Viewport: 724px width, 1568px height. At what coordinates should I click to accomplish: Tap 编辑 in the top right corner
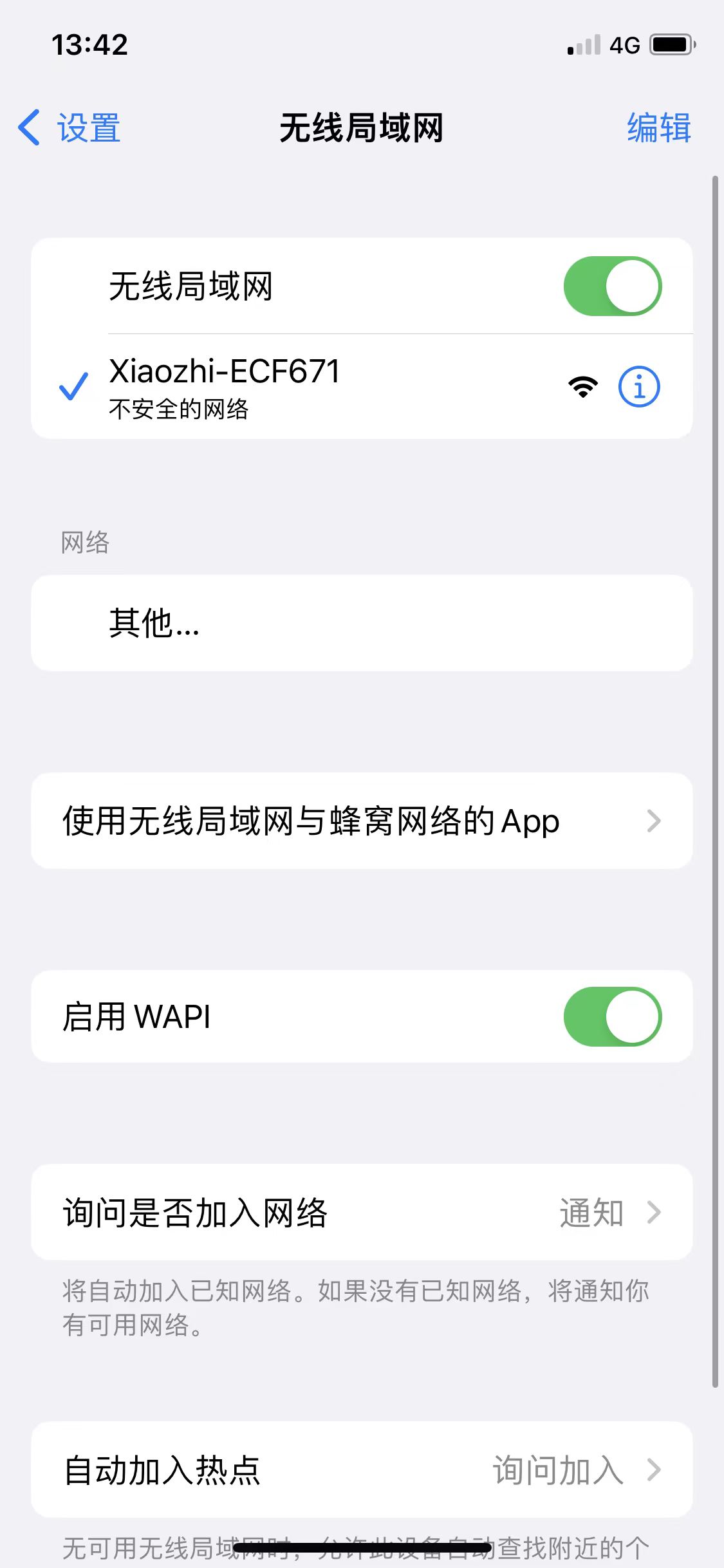[x=658, y=127]
